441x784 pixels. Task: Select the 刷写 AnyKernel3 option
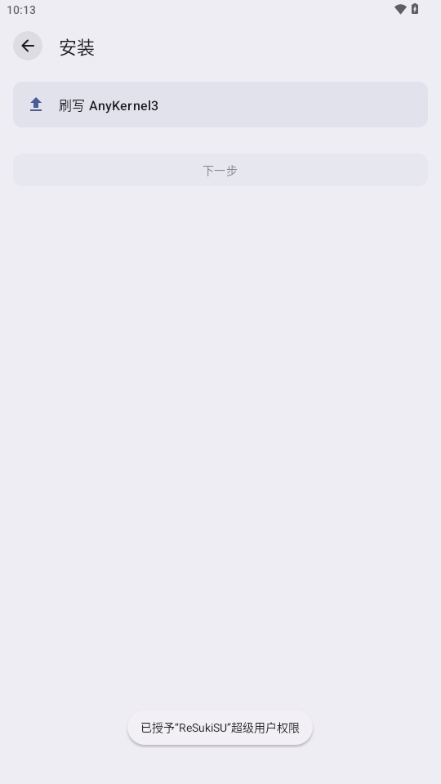tap(220, 104)
